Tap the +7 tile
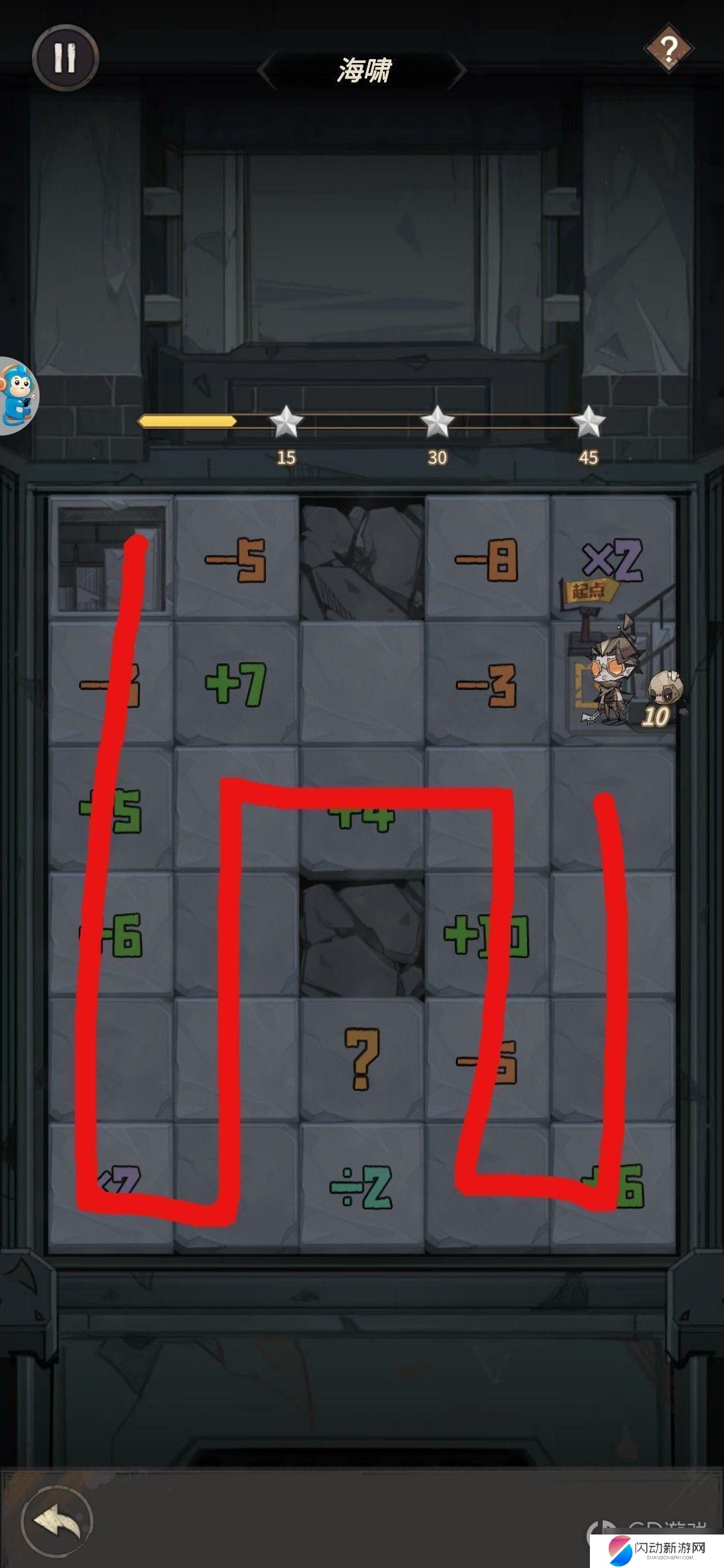724x1568 pixels. point(236,683)
